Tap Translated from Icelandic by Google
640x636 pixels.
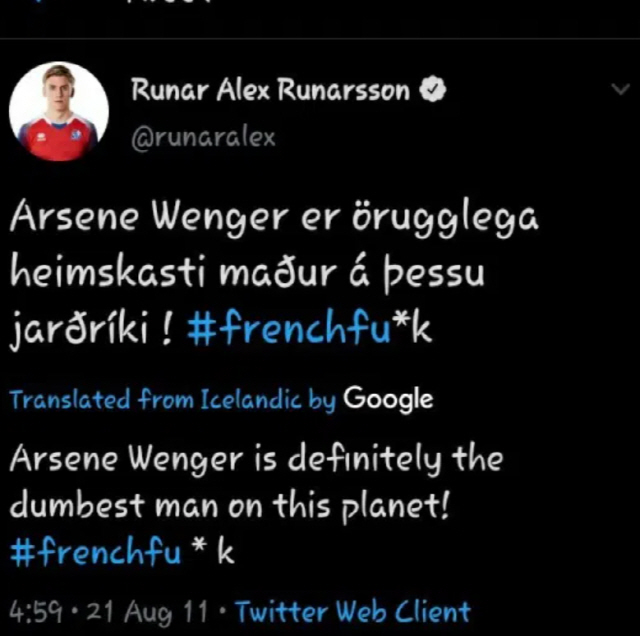coord(221,400)
